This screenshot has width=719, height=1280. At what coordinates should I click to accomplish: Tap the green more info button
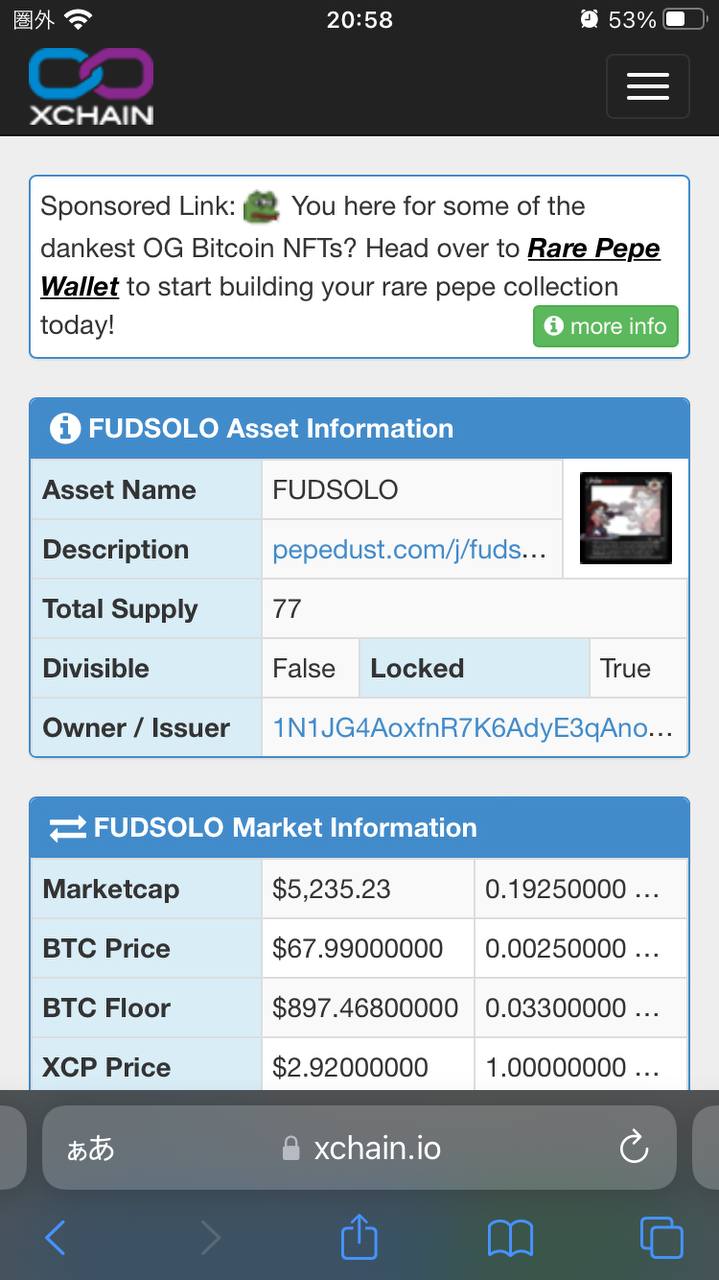(x=605, y=326)
